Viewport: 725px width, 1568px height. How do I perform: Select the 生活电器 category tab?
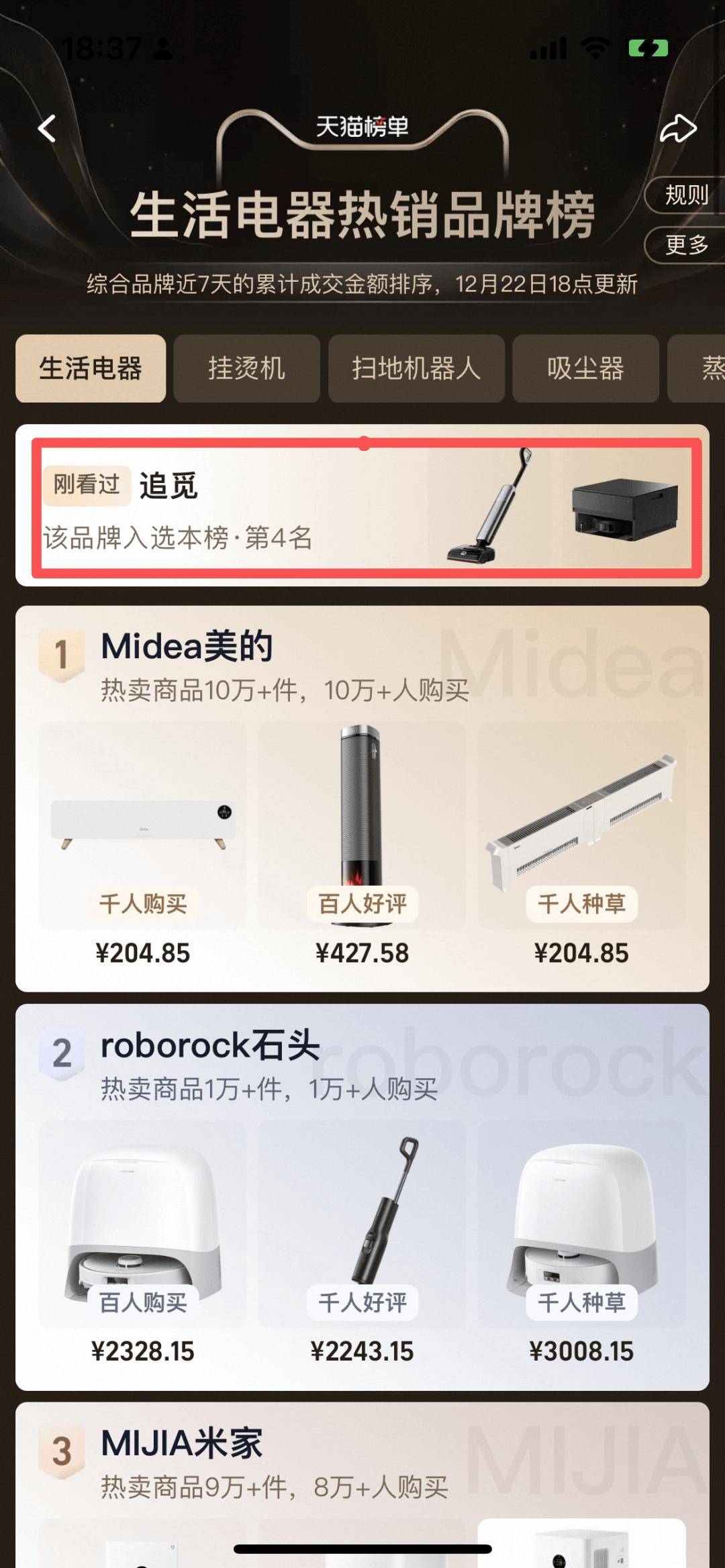[x=91, y=368]
